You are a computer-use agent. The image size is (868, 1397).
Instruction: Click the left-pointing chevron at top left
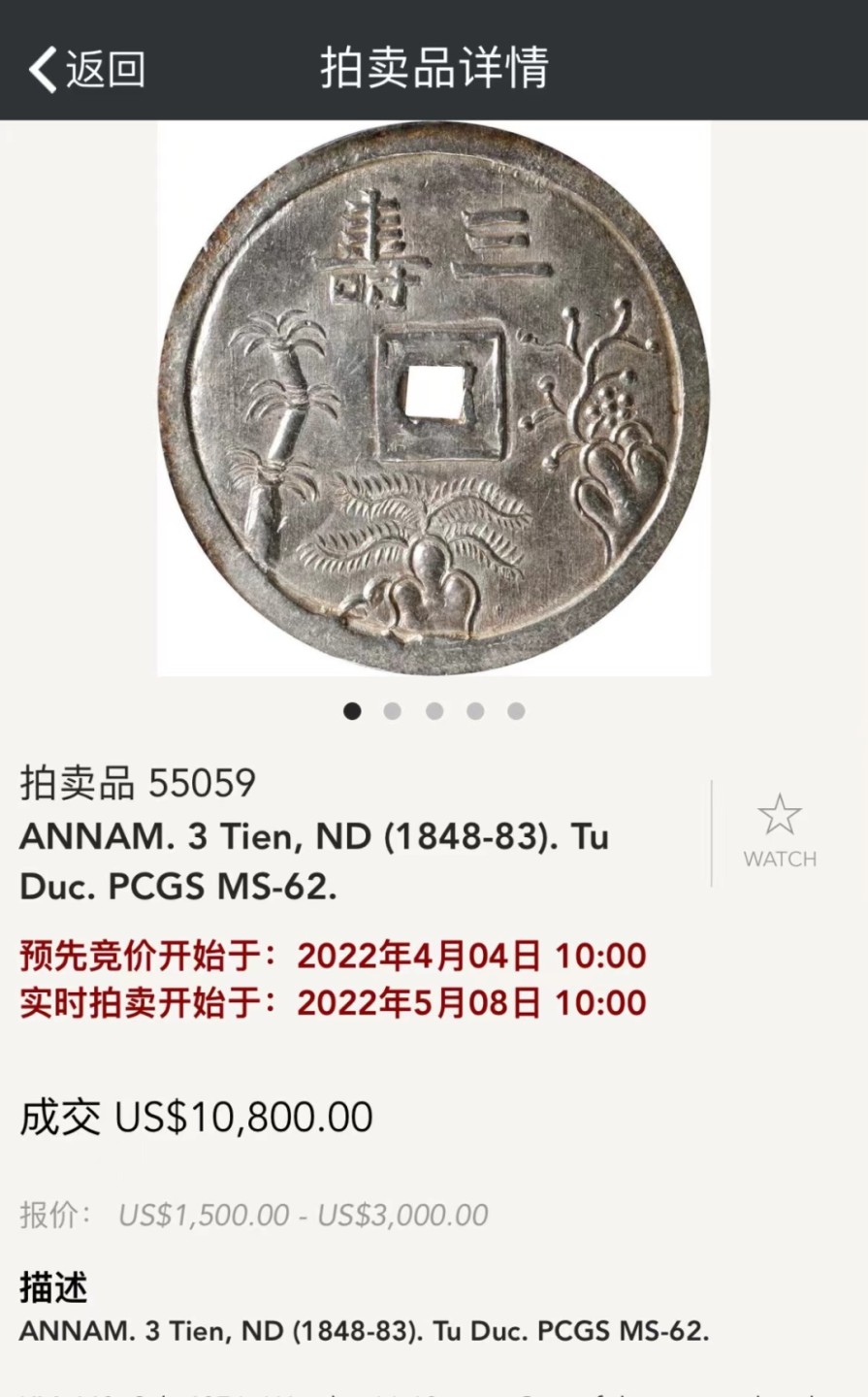pos(44,69)
